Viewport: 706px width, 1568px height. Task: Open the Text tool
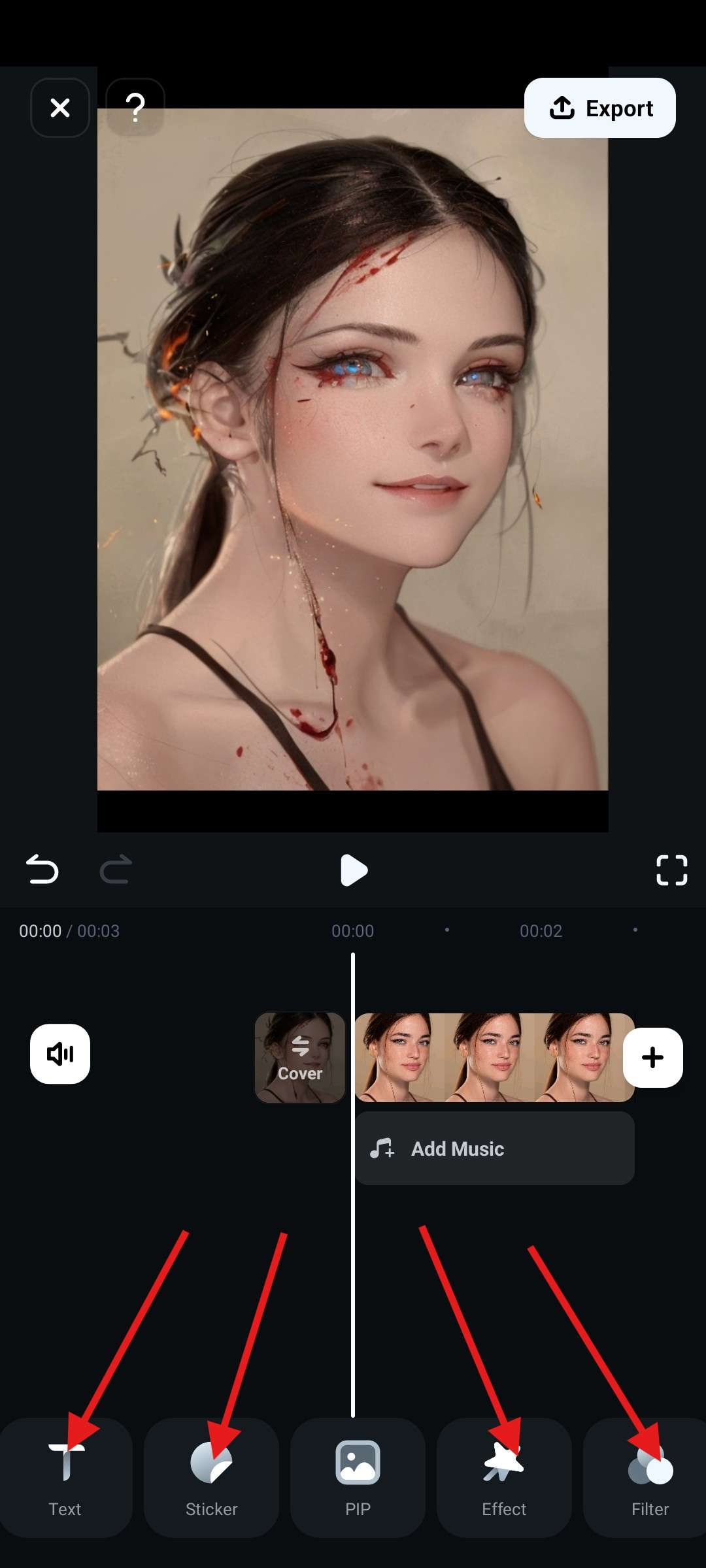tap(65, 1478)
